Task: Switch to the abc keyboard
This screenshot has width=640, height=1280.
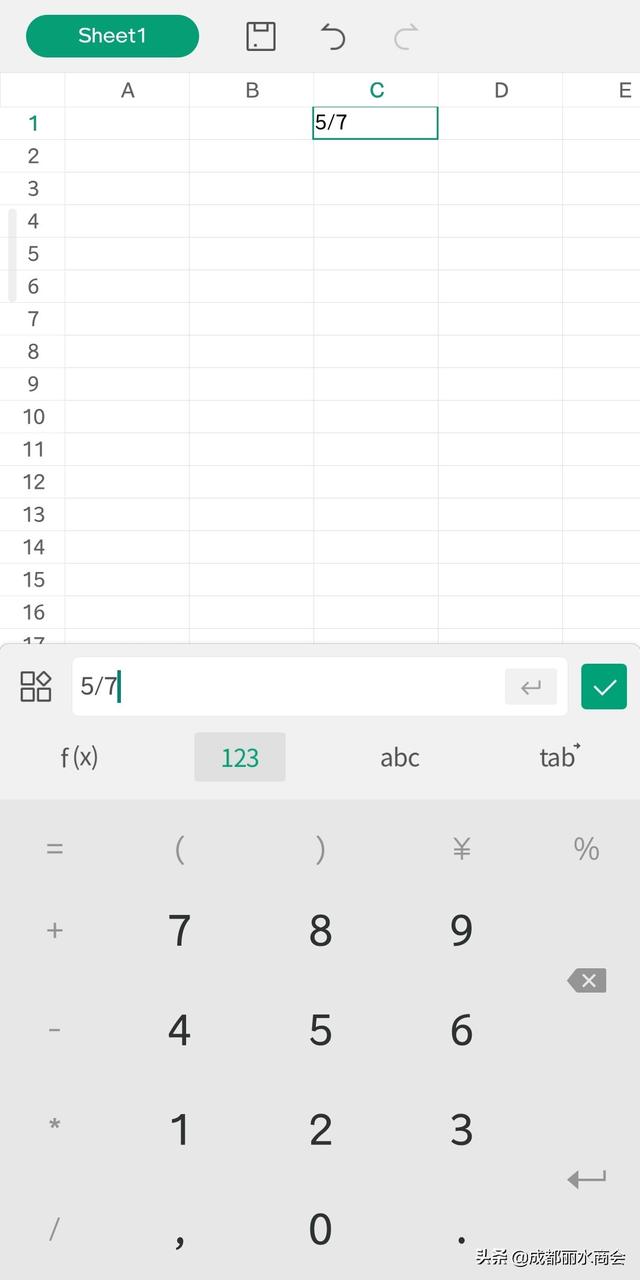Action: coord(400,757)
